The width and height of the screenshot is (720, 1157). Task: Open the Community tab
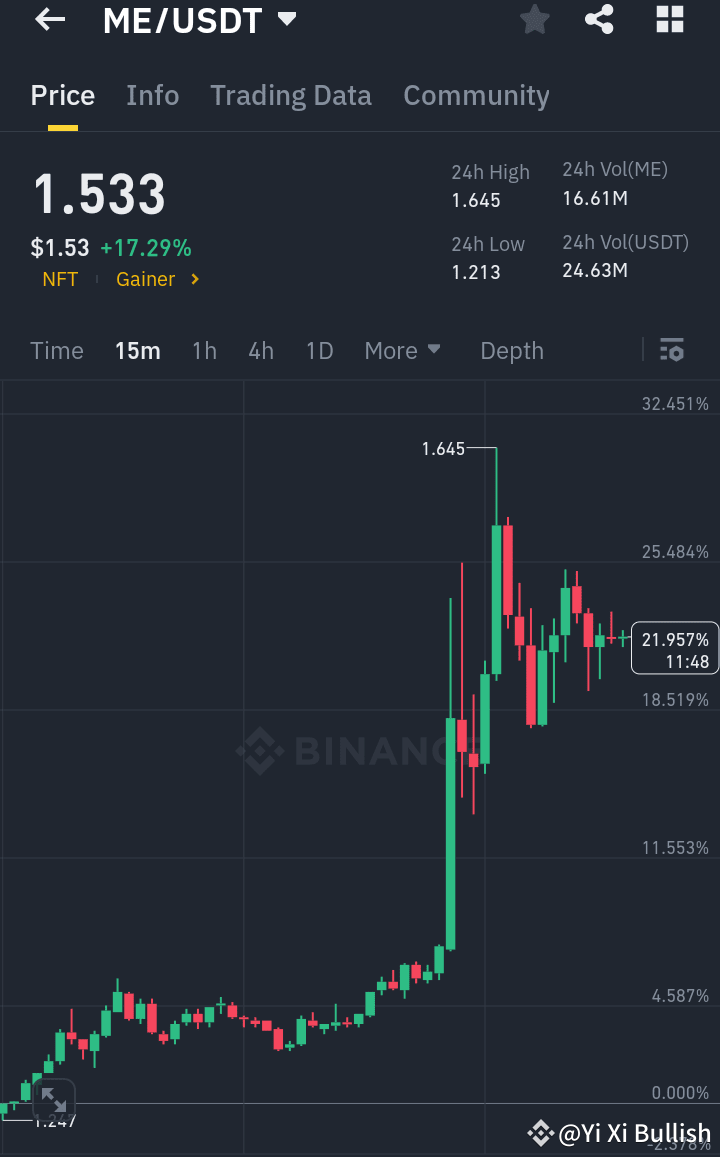coord(476,95)
